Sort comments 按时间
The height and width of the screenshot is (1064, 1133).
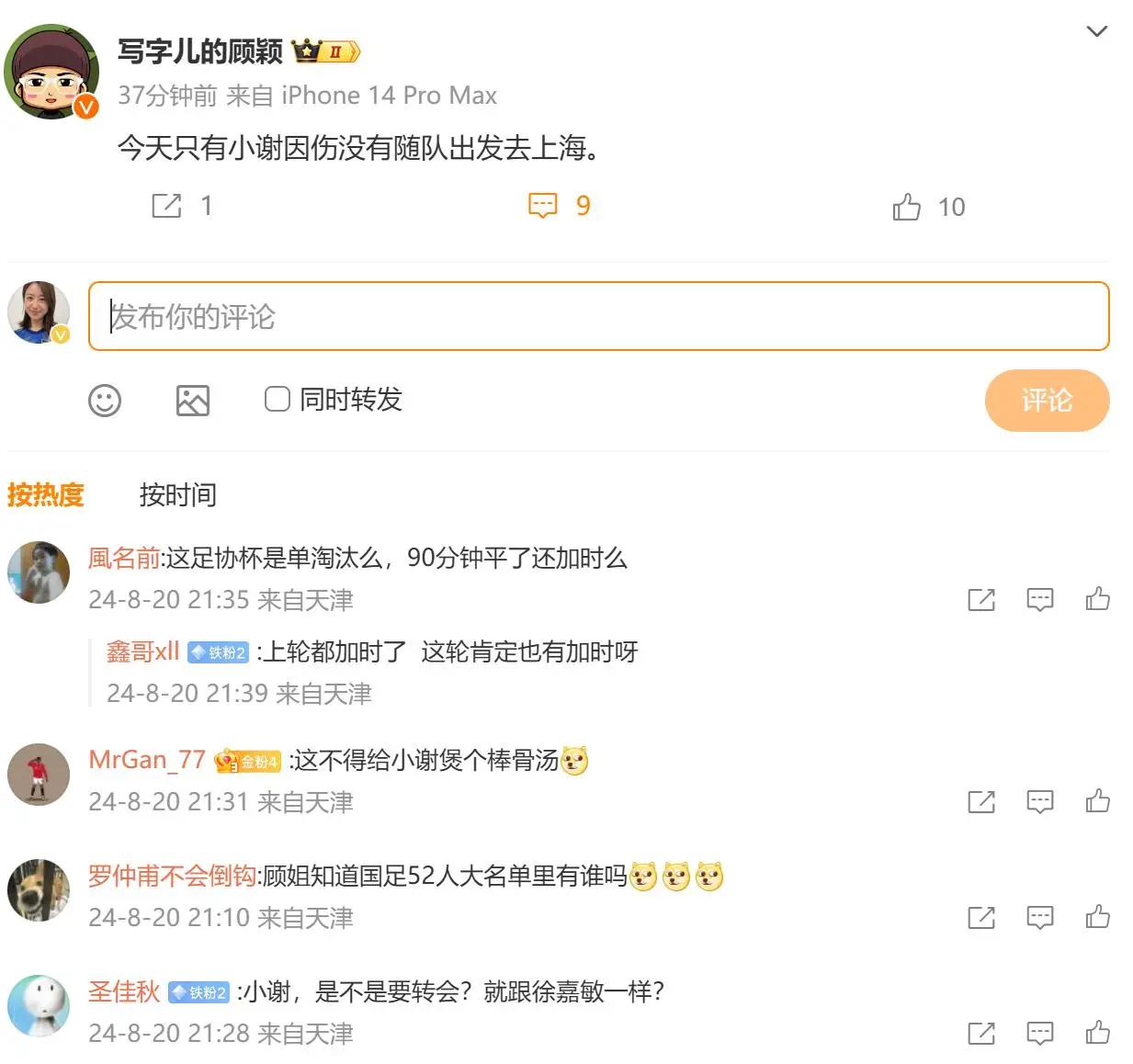177,495
